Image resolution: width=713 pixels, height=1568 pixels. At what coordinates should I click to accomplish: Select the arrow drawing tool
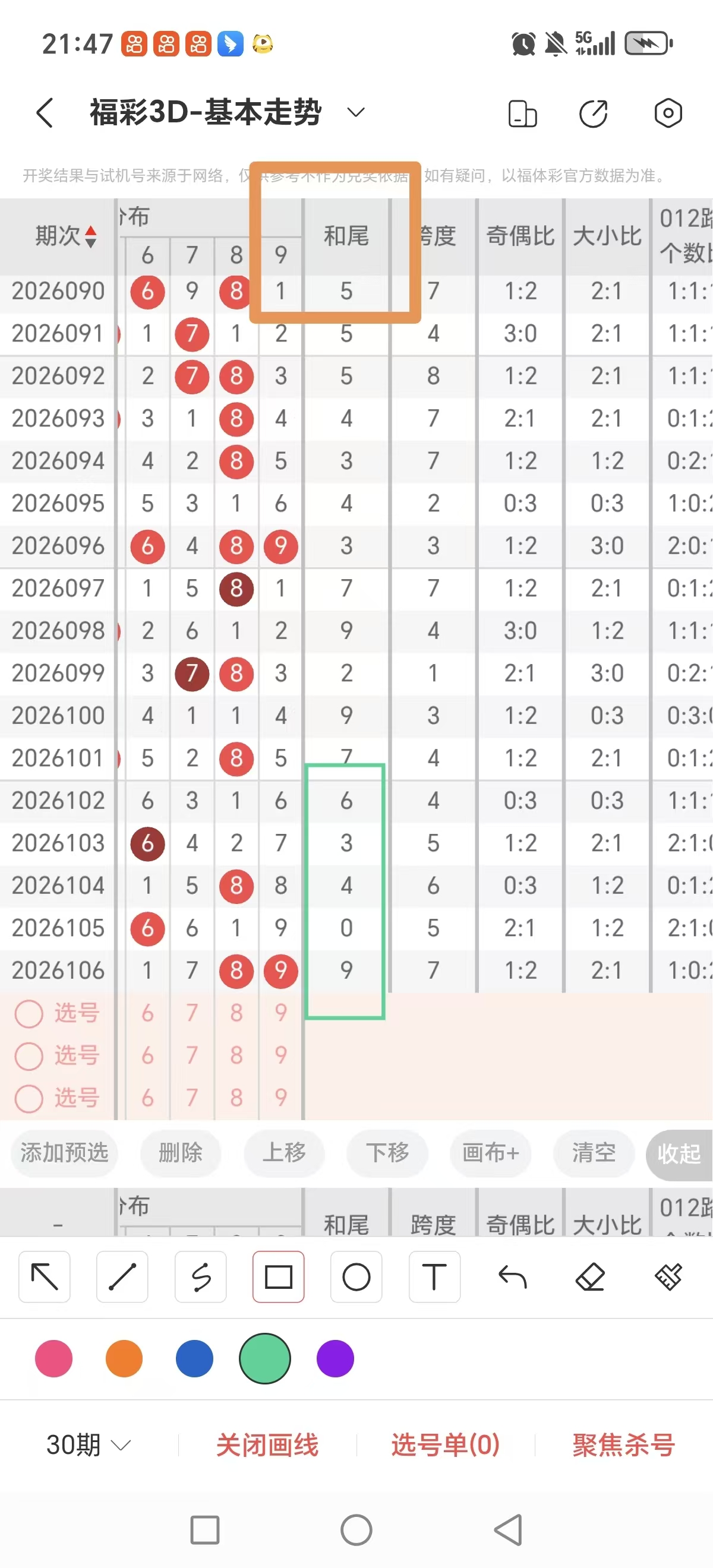45,1277
